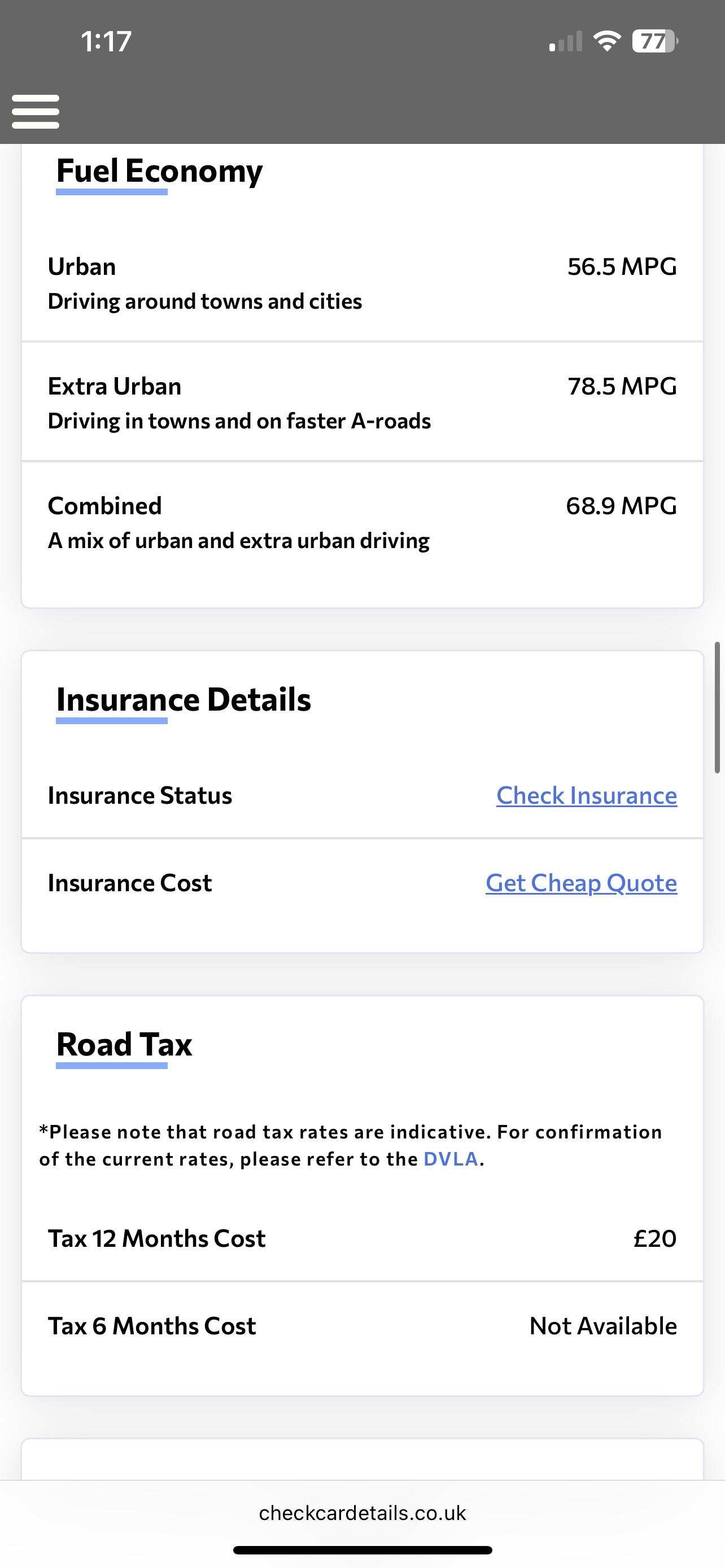
Task: Open the hamburger menu
Action: click(x=36, y=111)
